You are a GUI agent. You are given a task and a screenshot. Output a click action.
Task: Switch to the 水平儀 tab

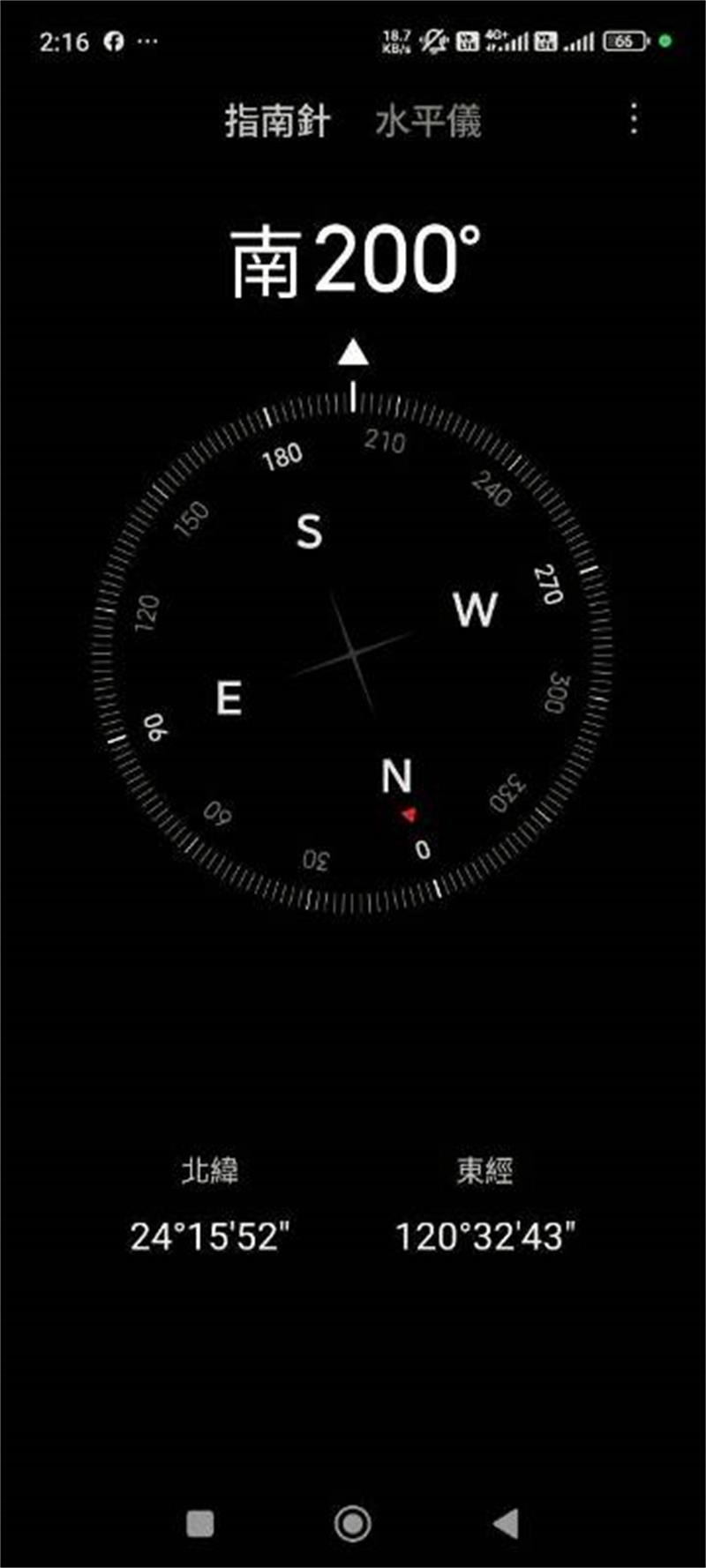point(428,121)
